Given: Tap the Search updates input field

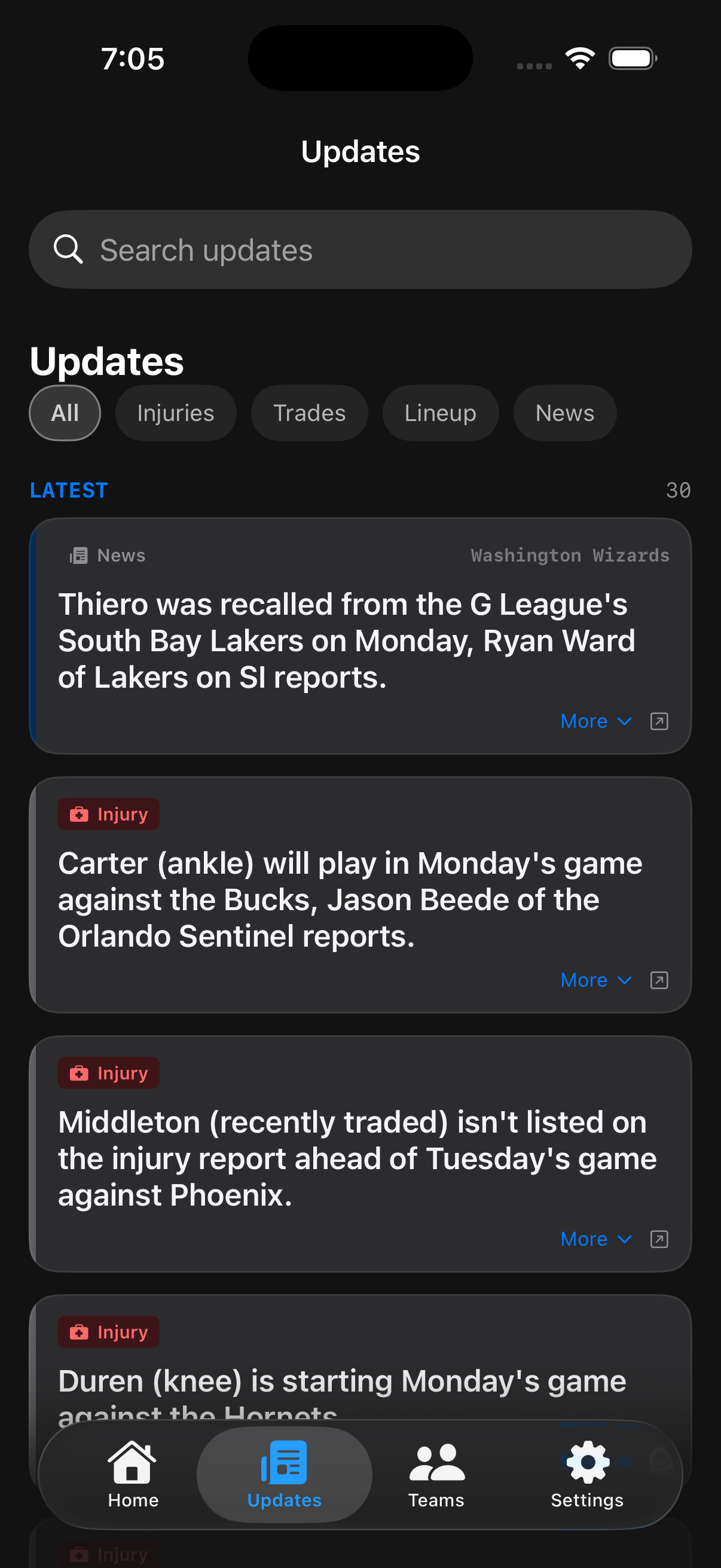Looking at the screenshot, I should pyautogui.click(x=360, y=249).
